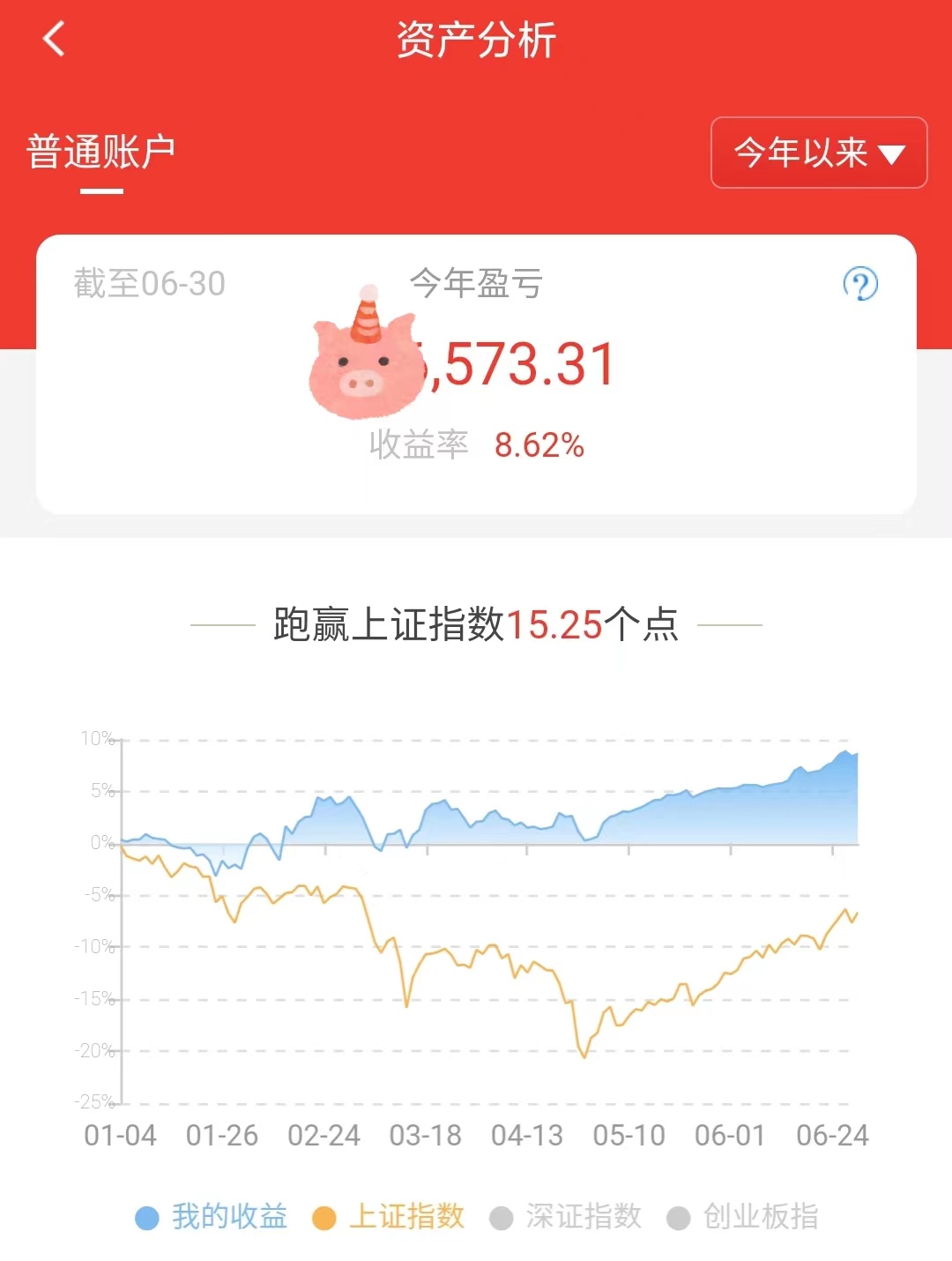This screenshot has width=952, height=1261.
Task: Select the 普通账户 tab
Action: coord(101,152)
